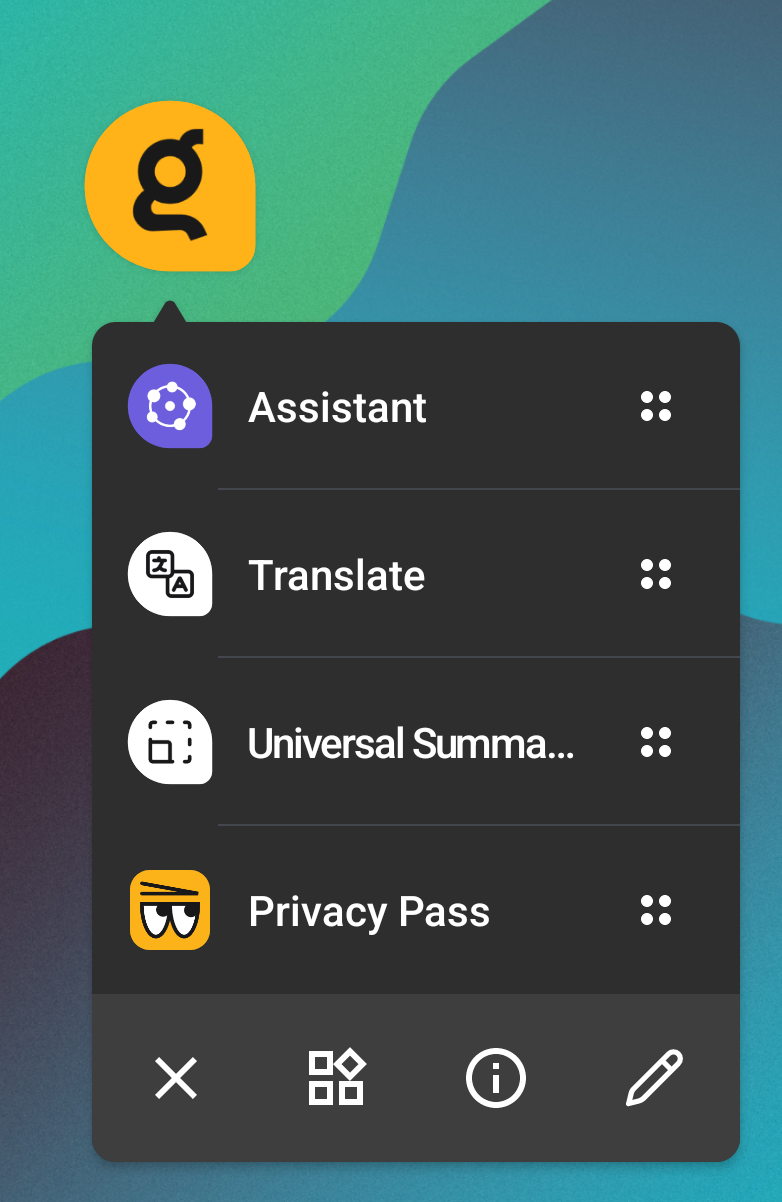Tap the pencil edit icon
The width and height of the screenshot is (782, 1202).
point(654,1078)
